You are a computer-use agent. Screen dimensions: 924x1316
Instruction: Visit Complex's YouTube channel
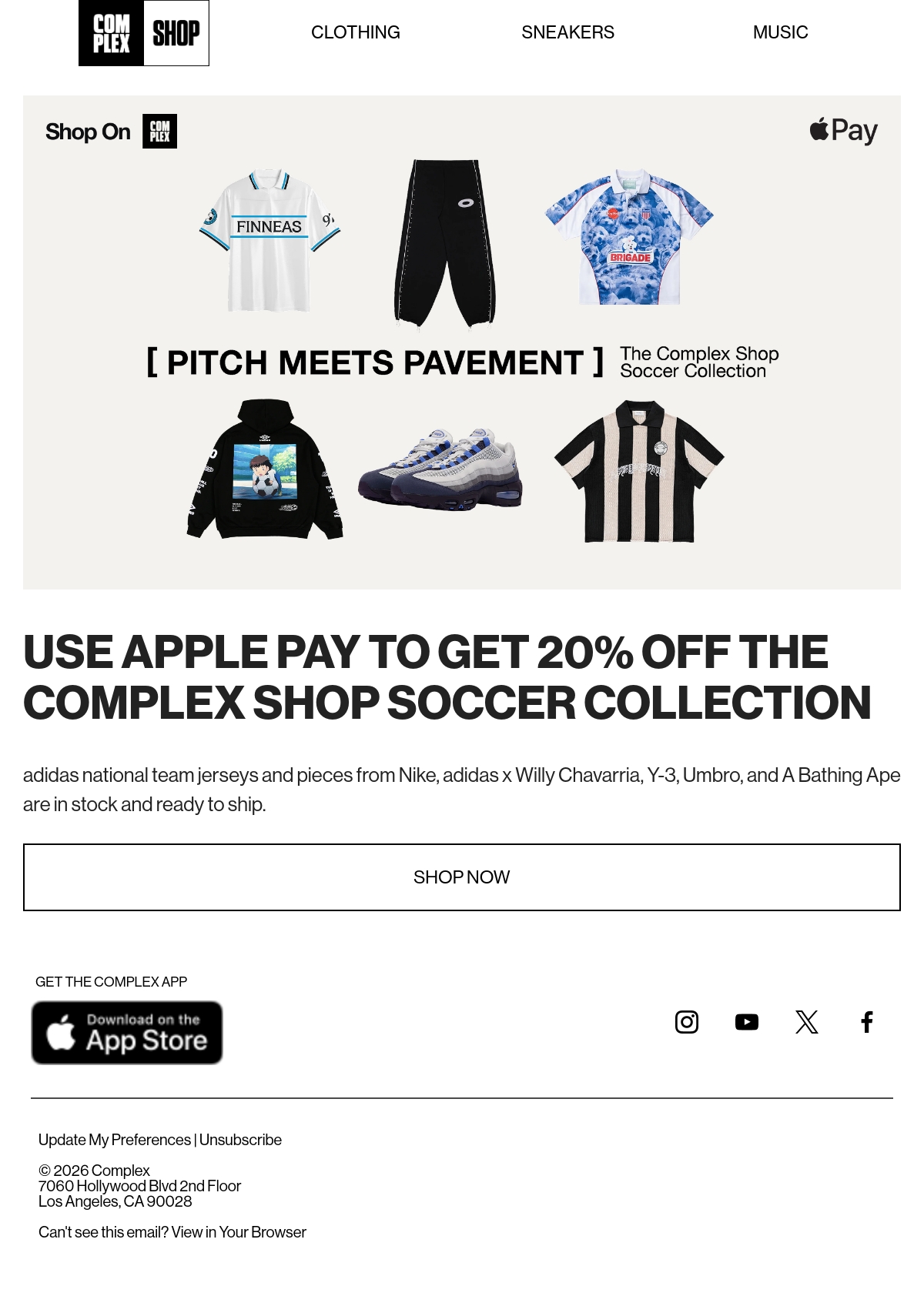tap(747, 1022)
